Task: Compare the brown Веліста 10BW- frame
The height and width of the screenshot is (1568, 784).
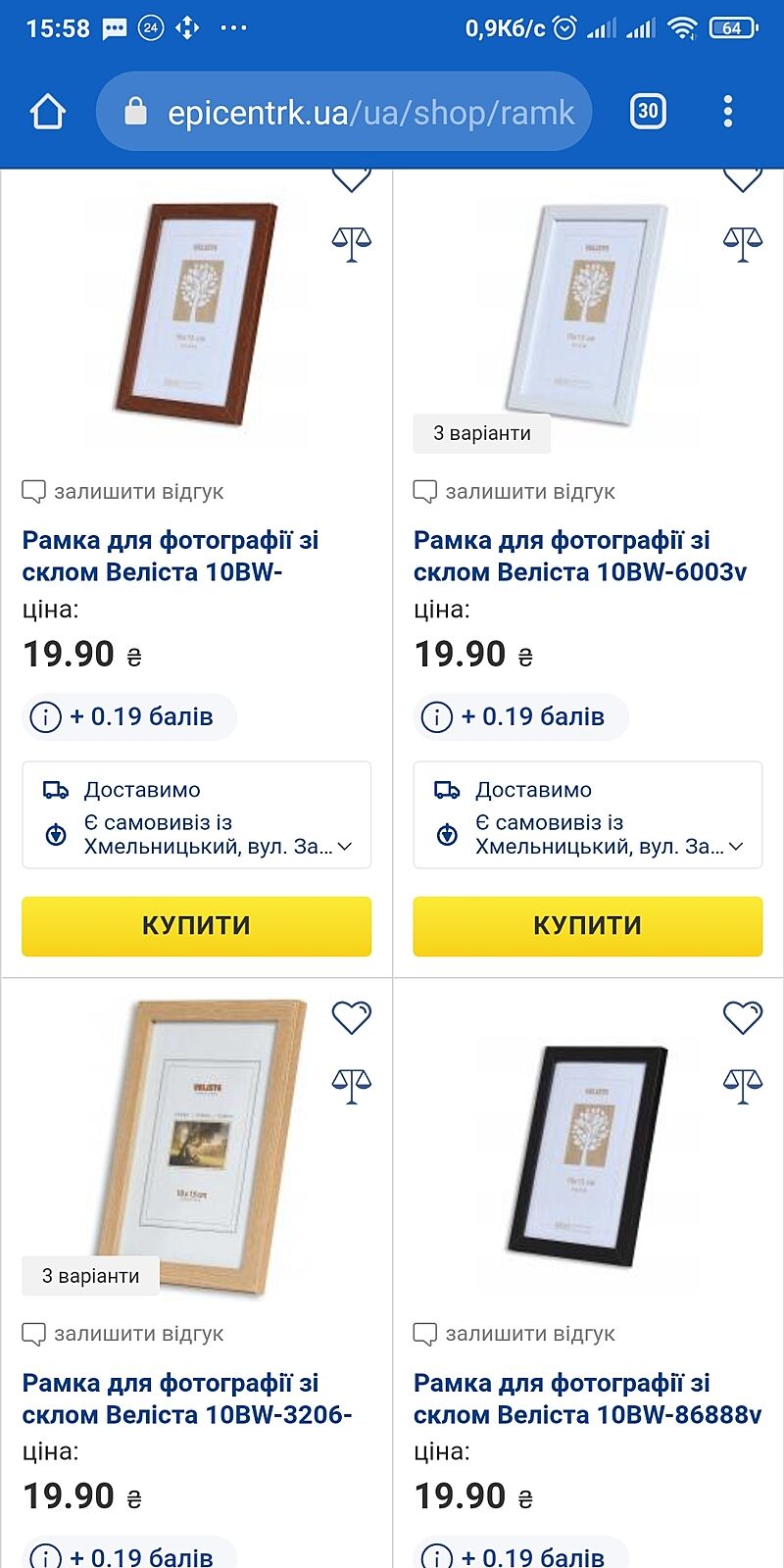Action: point(351,243)
